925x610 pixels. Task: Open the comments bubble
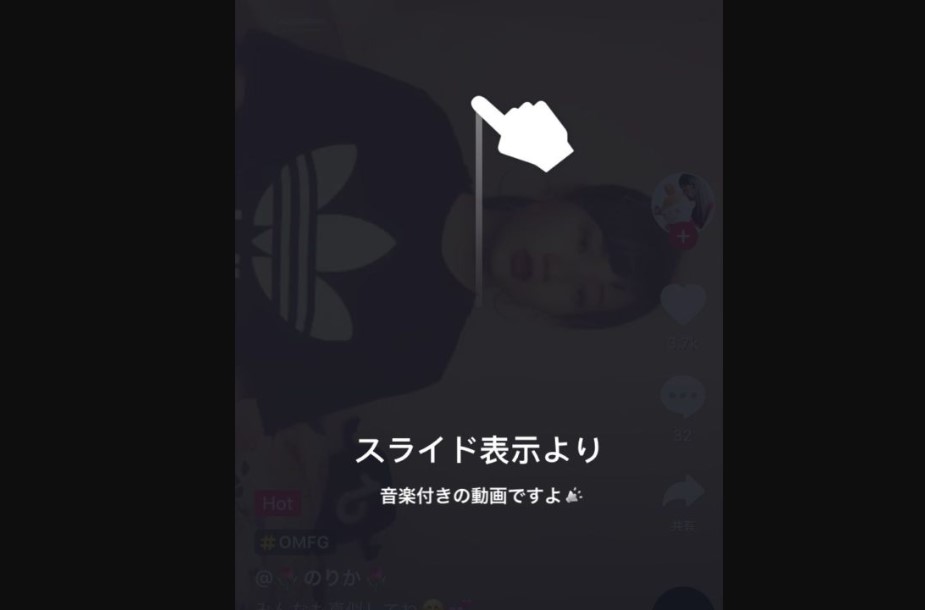pyautogui.click(x=683, y=397)
